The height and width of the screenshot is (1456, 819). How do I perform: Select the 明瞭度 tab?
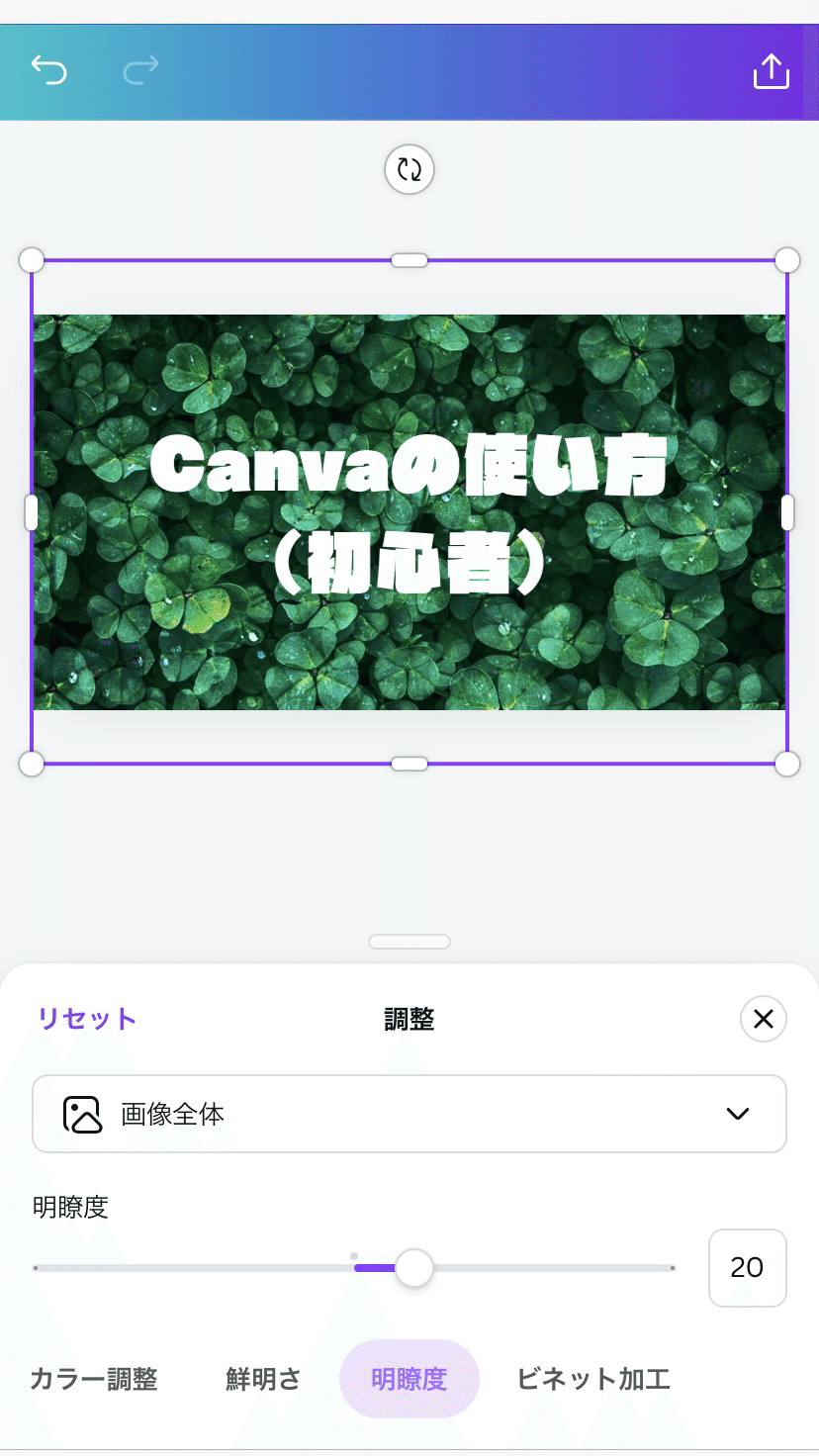click(409, 1379)
